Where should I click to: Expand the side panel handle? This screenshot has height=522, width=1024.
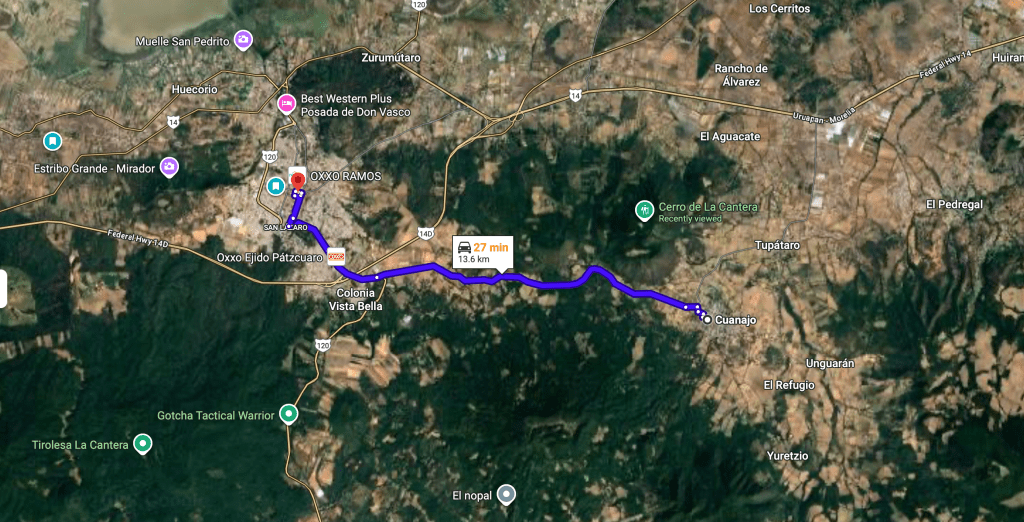coord(3,288)
